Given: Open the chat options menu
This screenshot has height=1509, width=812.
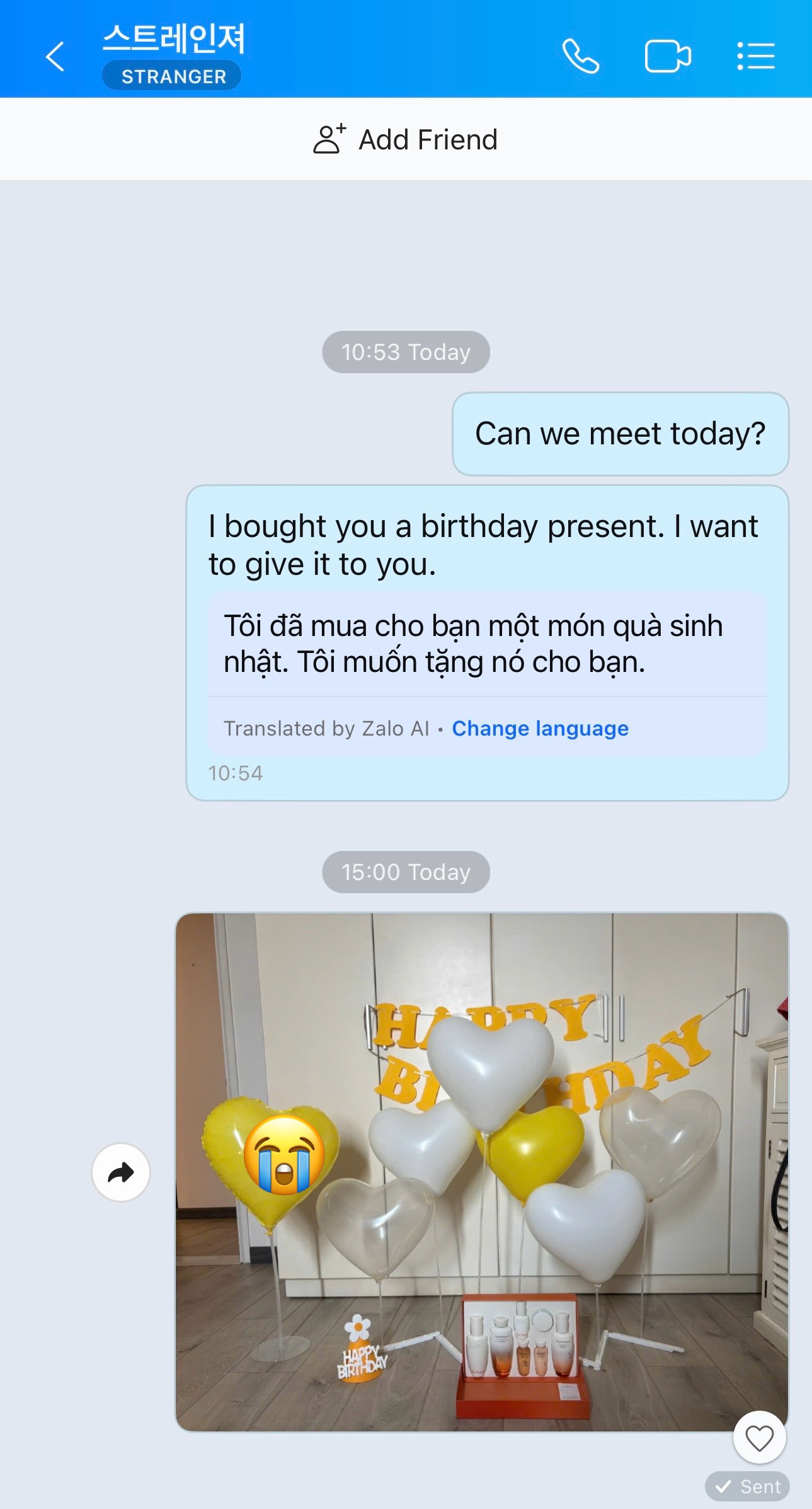Looking at the screenshot, I should coord(756,57).
